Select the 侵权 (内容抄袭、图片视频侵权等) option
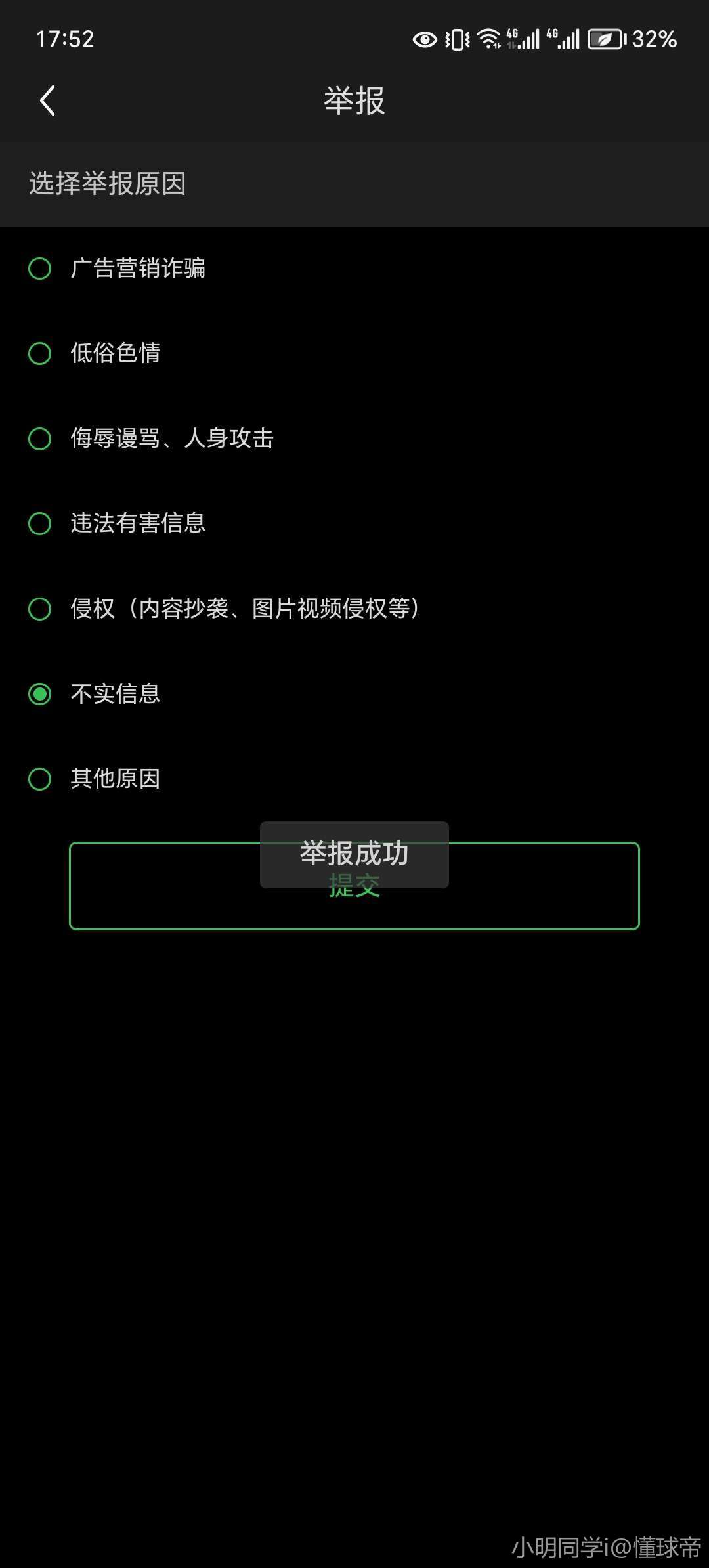 [x=40, y=609]
